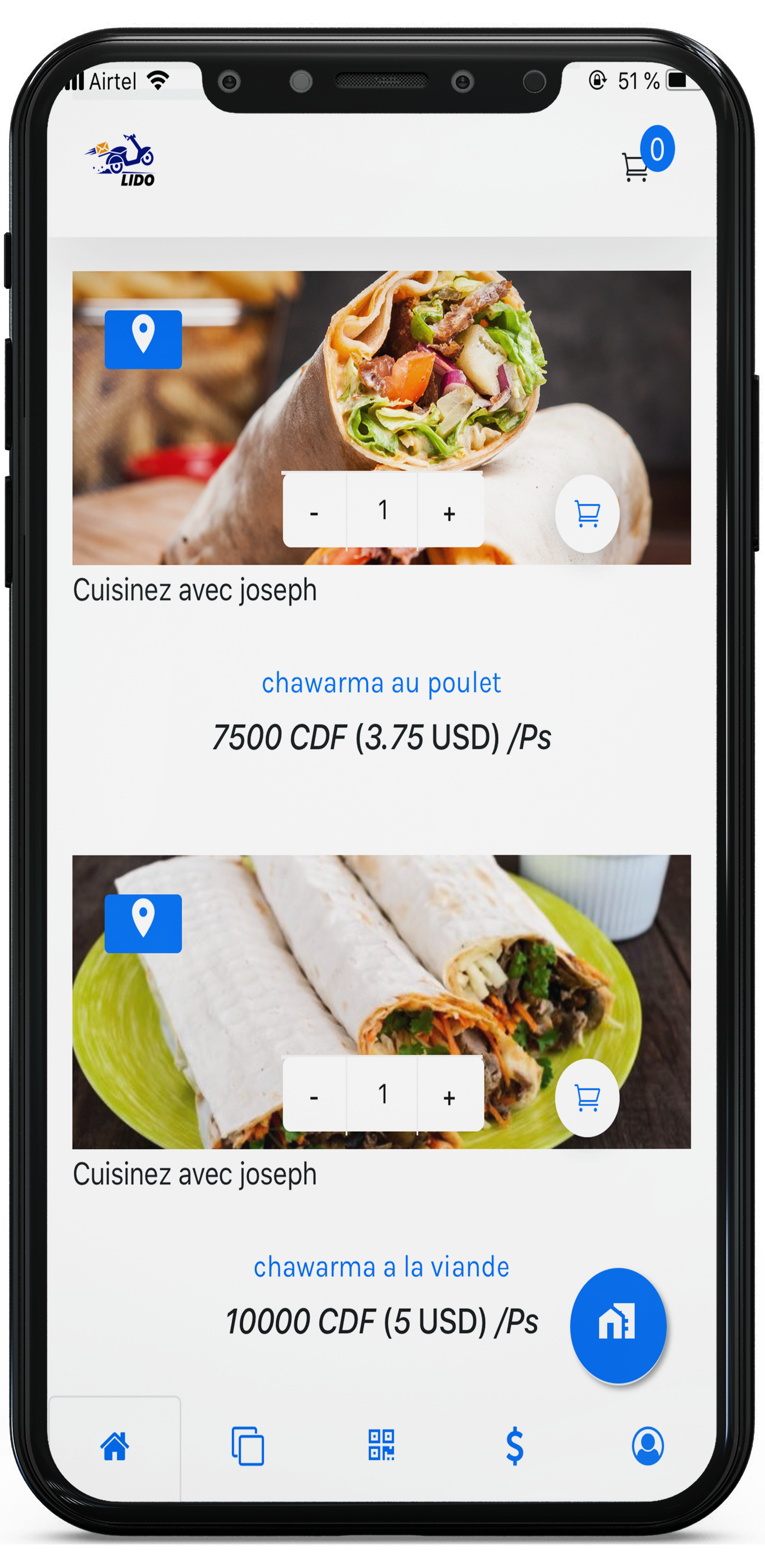Show location for chawarma au poulet
The width and height of the screenshot is (765, 1568).
143,339
